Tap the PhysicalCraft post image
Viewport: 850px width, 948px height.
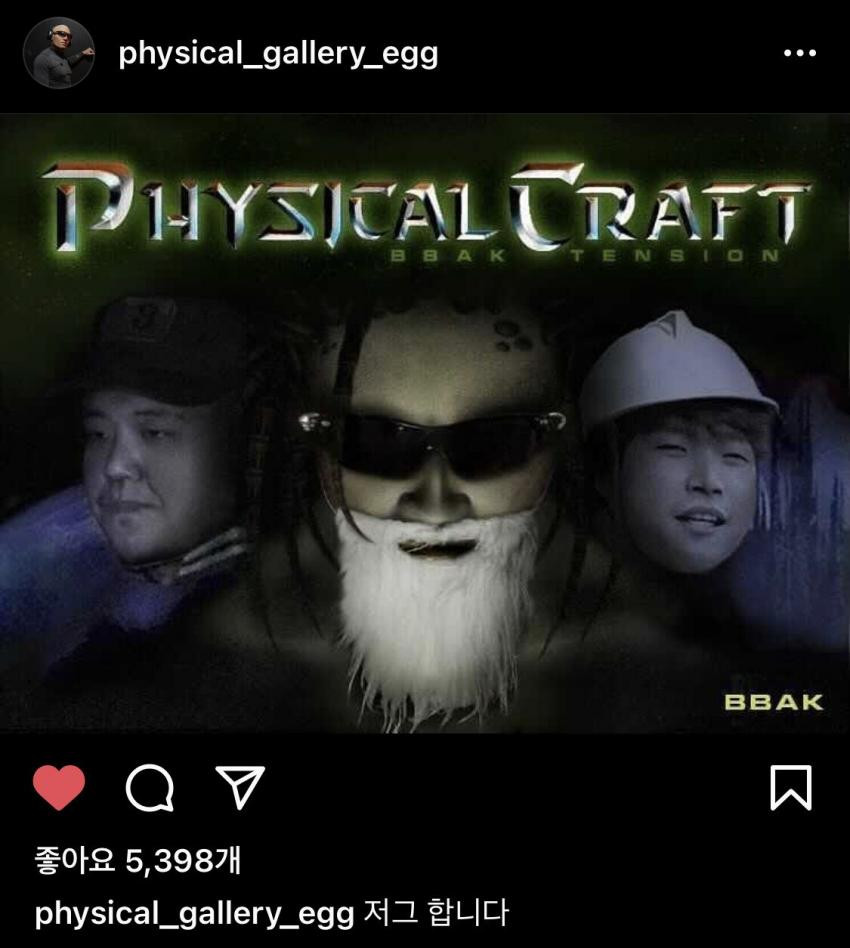coord(425,424)
